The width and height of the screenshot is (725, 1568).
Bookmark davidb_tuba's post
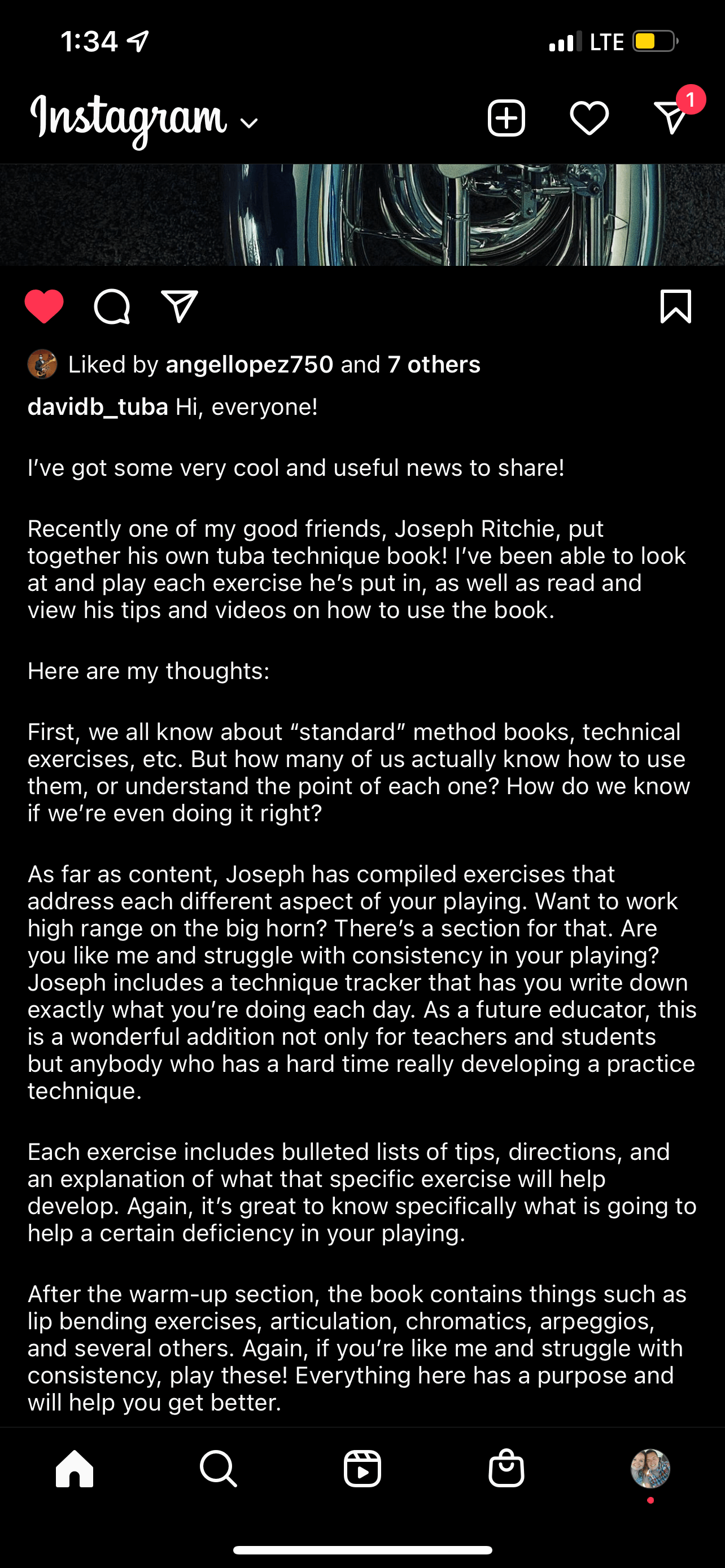click(x=675, y=306)
